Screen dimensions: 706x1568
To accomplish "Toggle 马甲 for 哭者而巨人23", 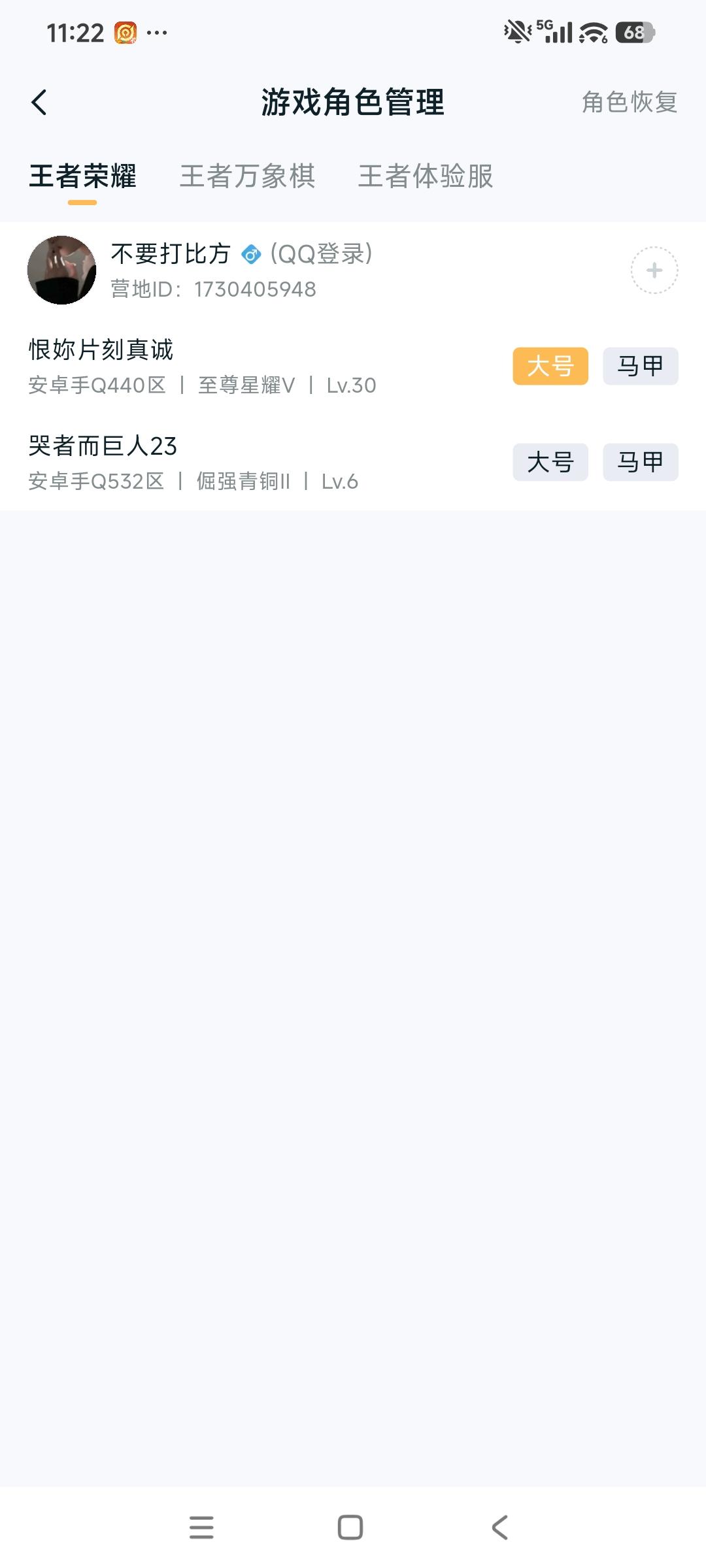I will point(639,463).
